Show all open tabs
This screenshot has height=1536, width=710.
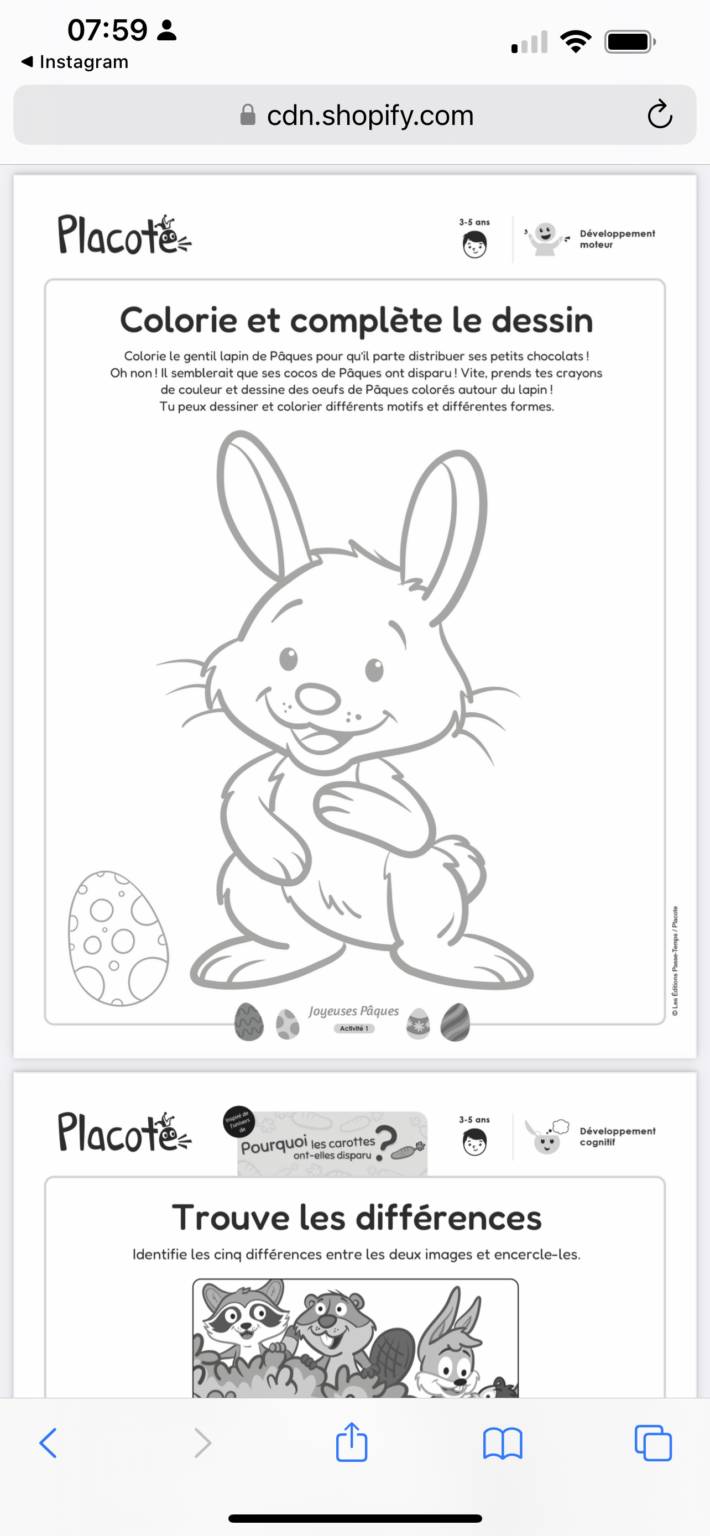coord(653,1443)
